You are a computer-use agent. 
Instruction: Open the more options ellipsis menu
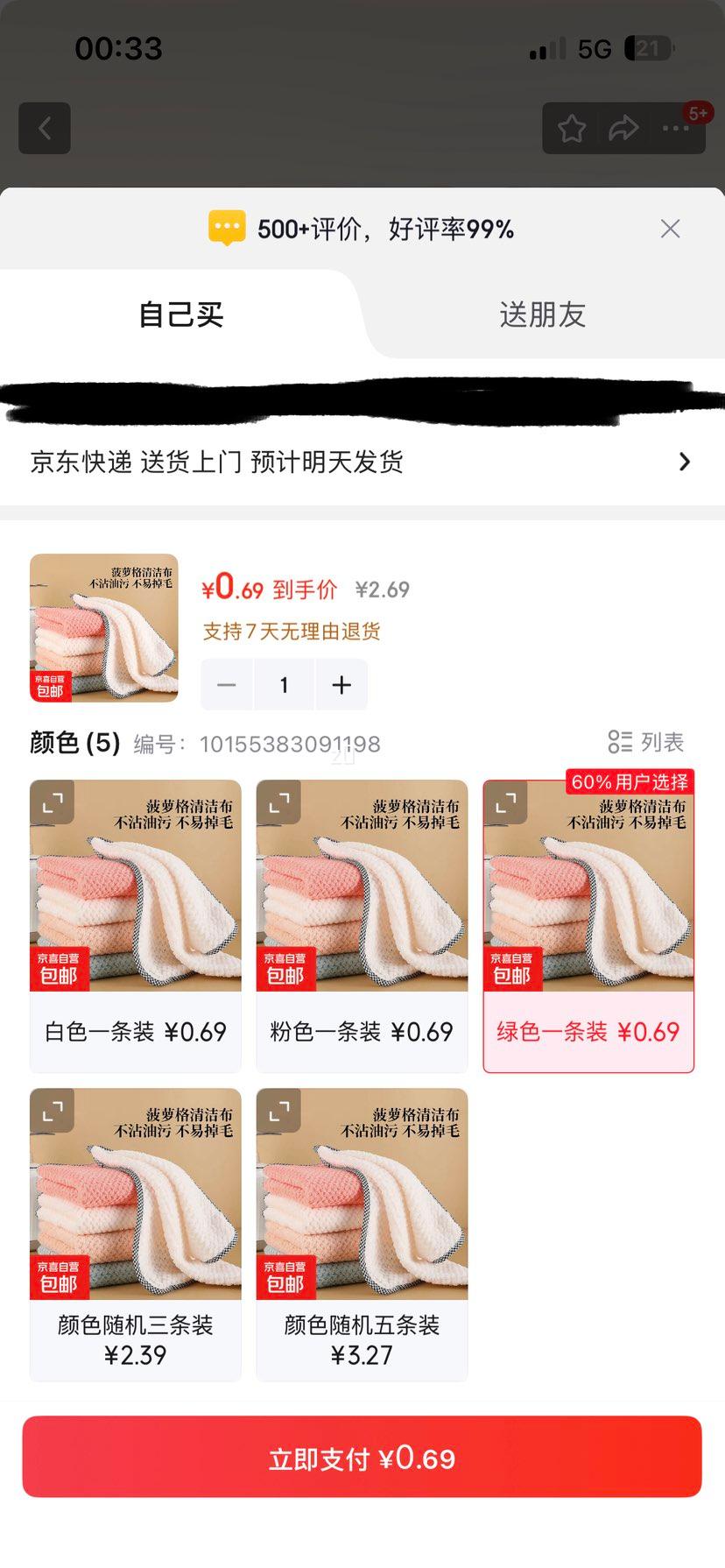[x=675, y=130]
